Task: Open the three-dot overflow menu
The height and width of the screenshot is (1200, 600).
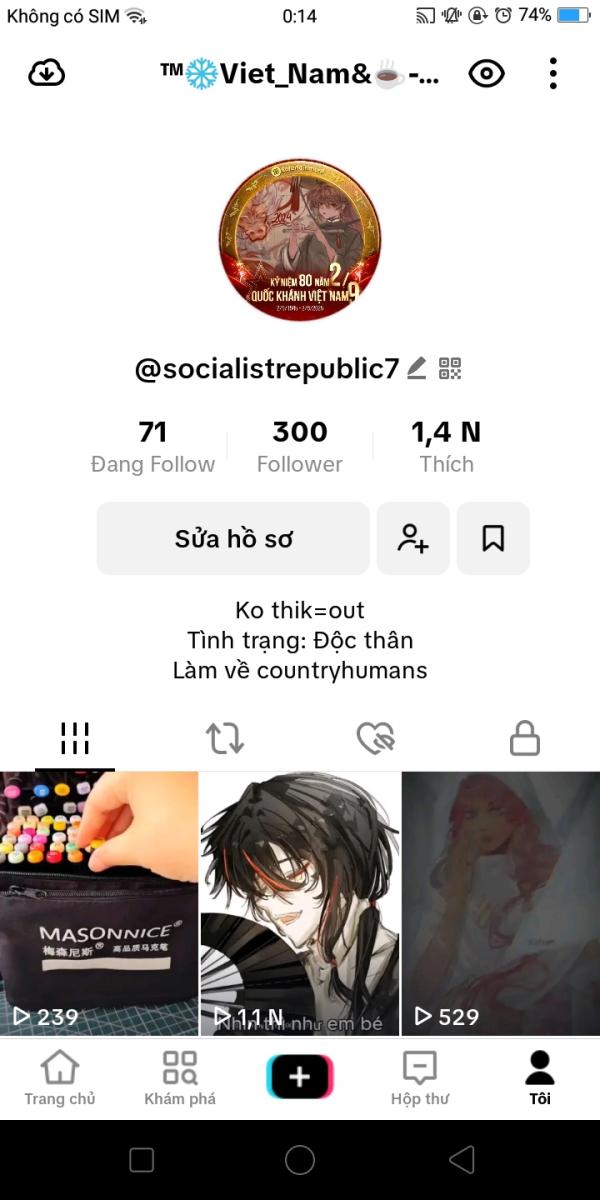Action: click(x=553, y=74)
